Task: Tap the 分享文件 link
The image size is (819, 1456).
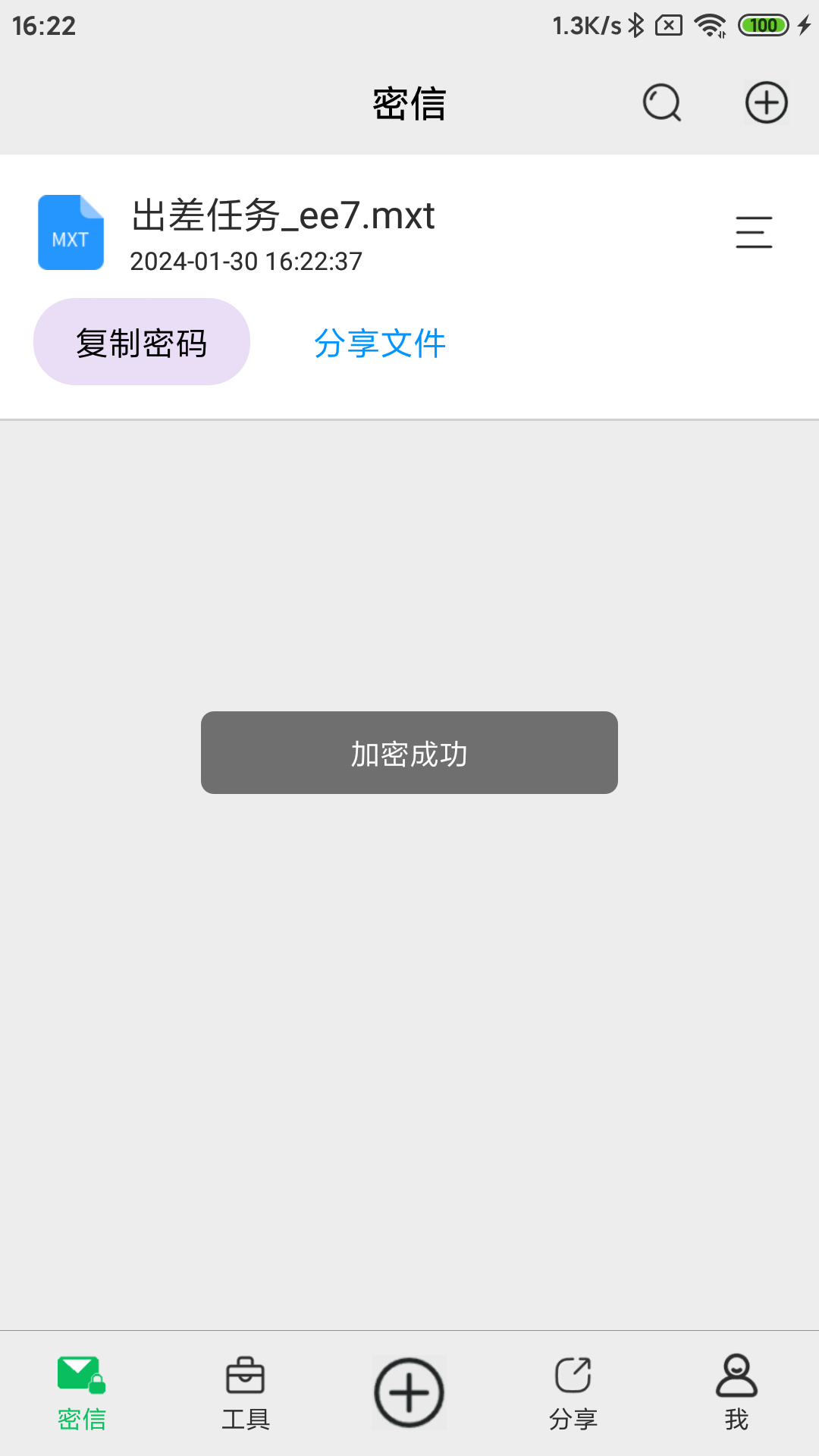Action: pyautogui.click(x=380, y=343)
